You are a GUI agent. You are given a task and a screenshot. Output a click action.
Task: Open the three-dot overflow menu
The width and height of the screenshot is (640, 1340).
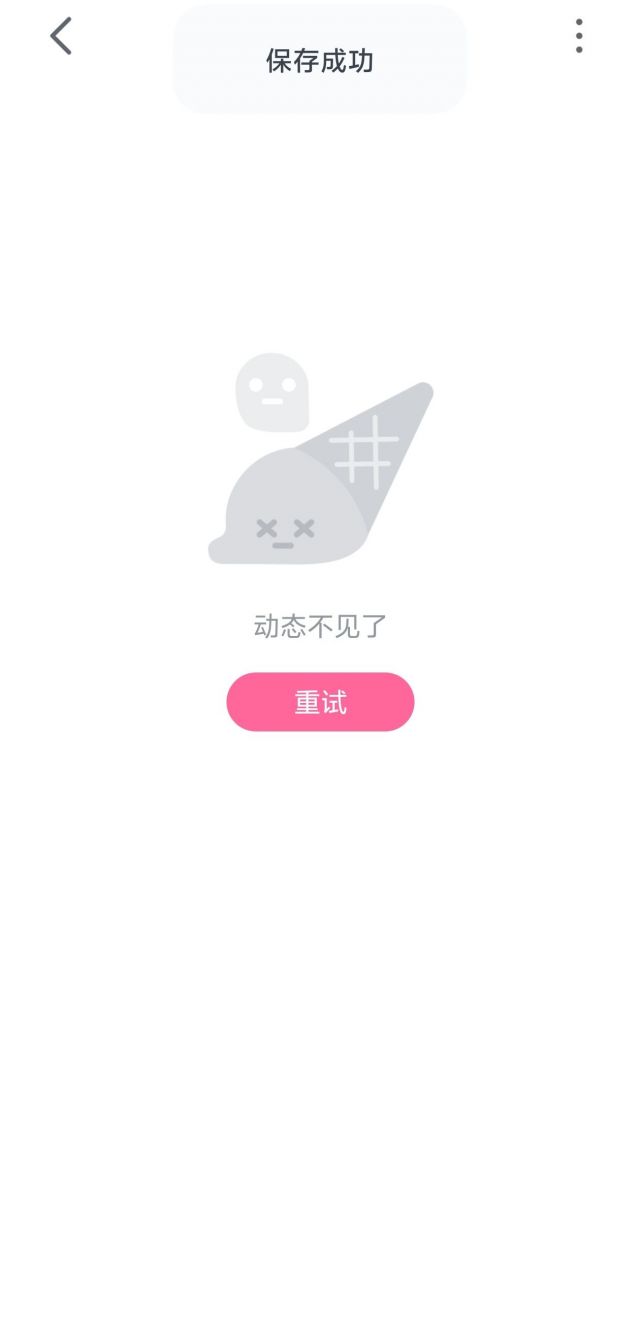point(579,36)
